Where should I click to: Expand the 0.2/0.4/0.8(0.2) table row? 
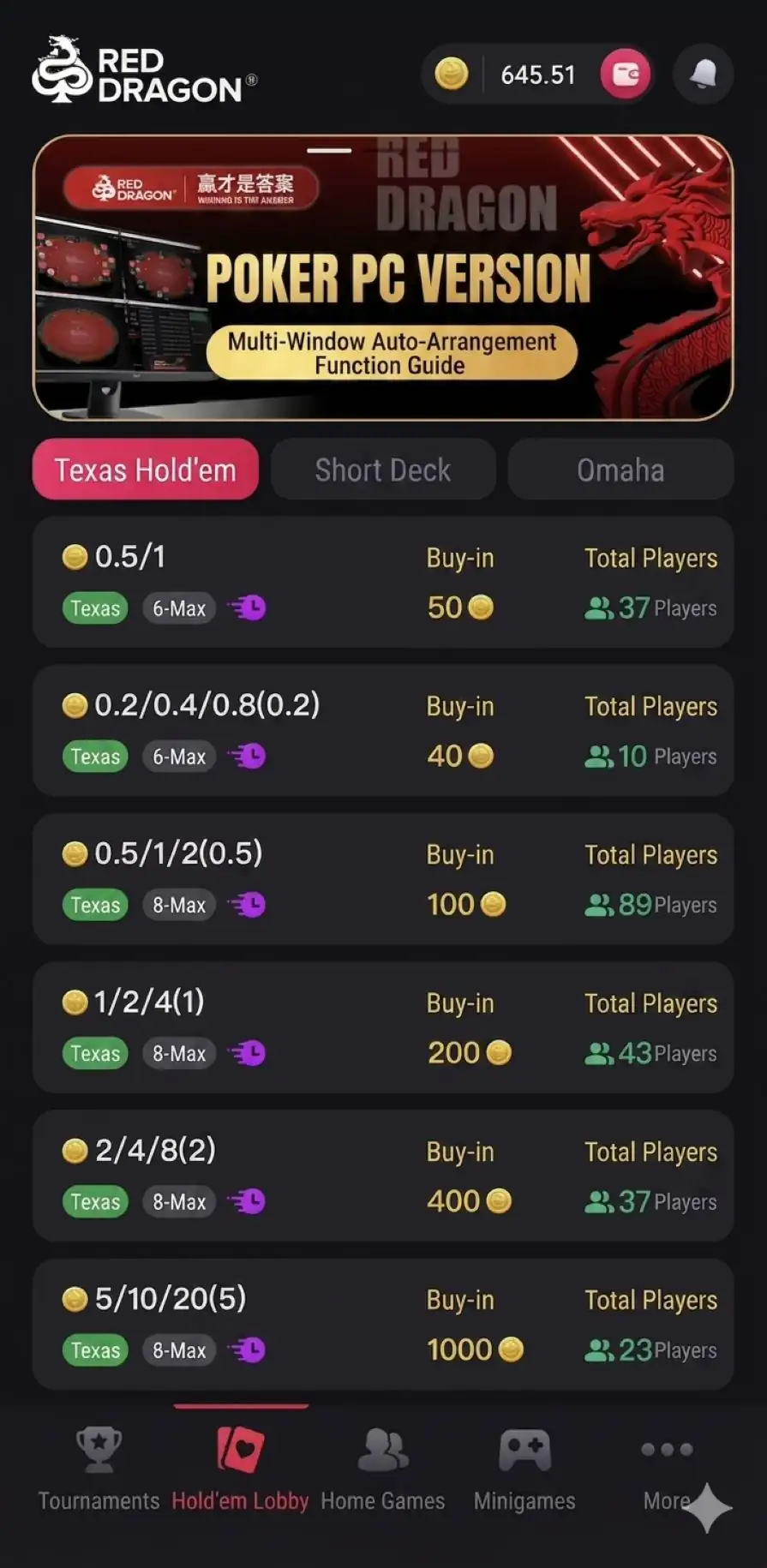point(383,731)
